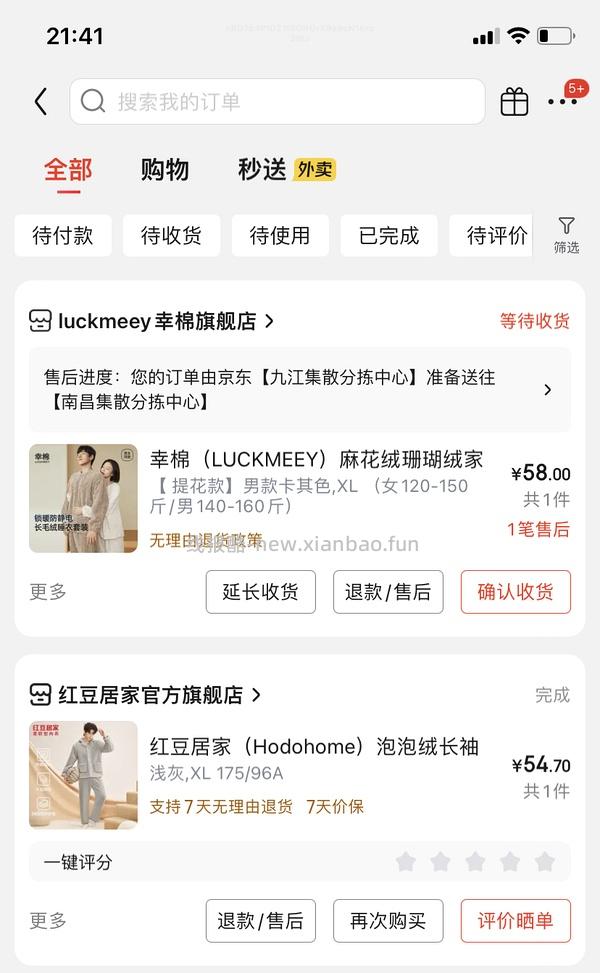Filter orders by 已完成
Screen dimensions: 600x973
click(389, 236)
